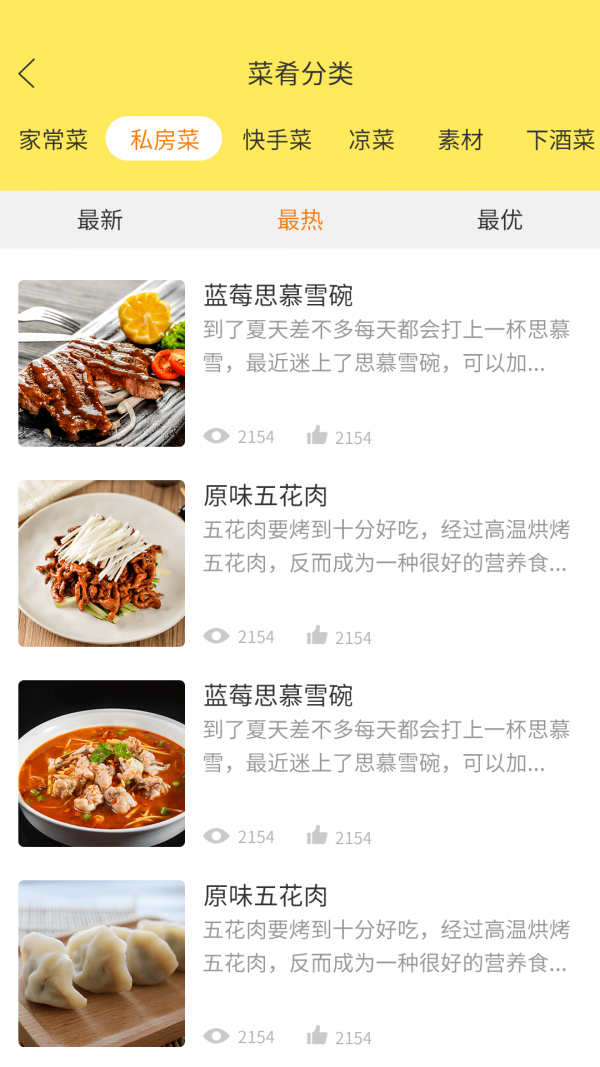Open the 快手菜 category tab
Image resolution: width=600 pixels, height=1067 pixels.
277,140
